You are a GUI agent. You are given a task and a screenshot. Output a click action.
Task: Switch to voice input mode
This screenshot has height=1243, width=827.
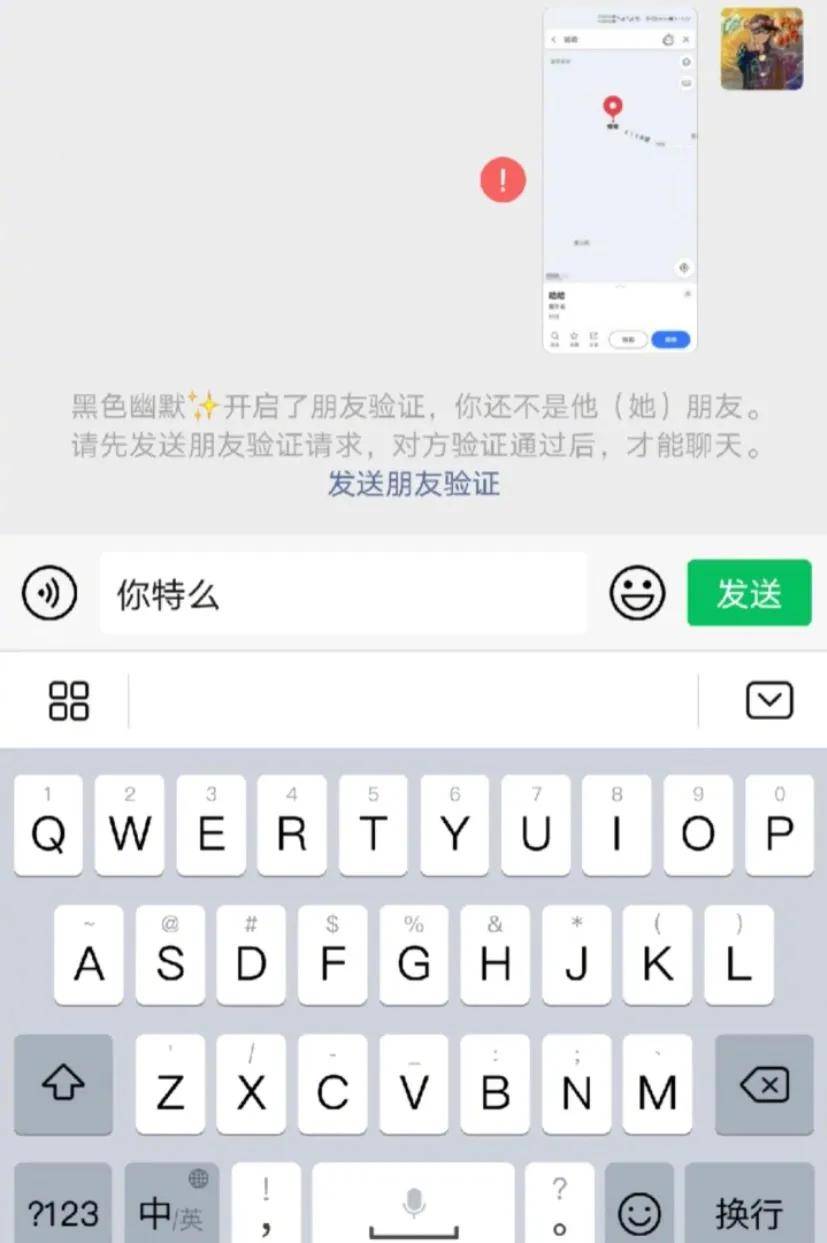pos(49,594)
